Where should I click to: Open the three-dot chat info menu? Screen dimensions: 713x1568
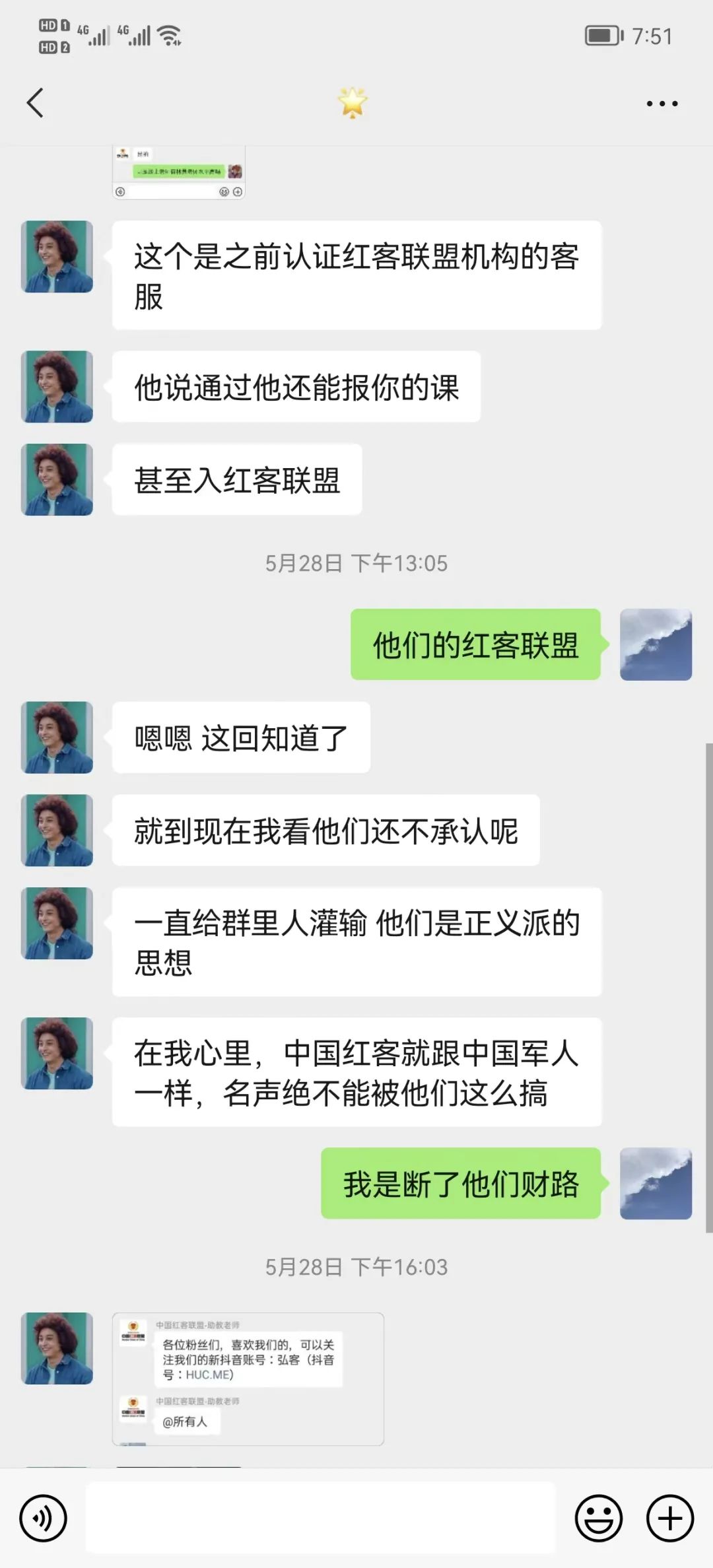tap(662, 104)
